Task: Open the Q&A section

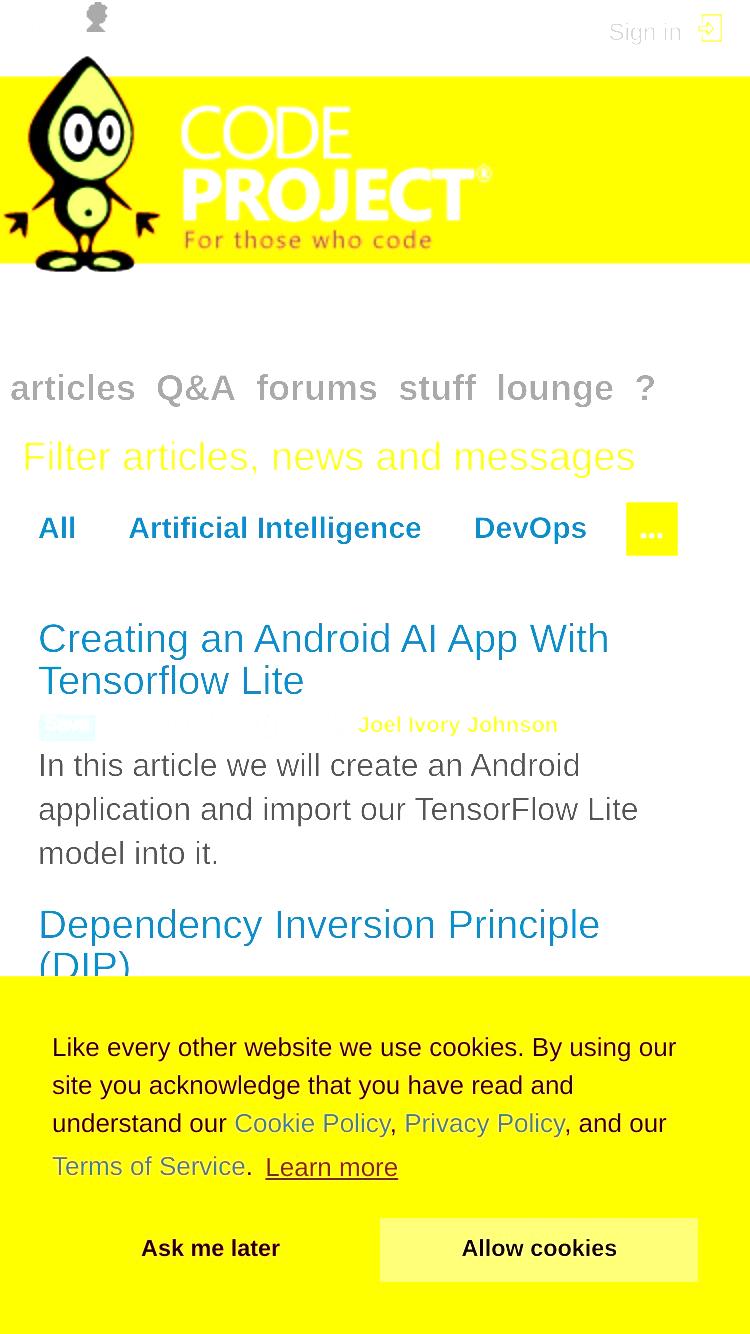Action: 196,388
